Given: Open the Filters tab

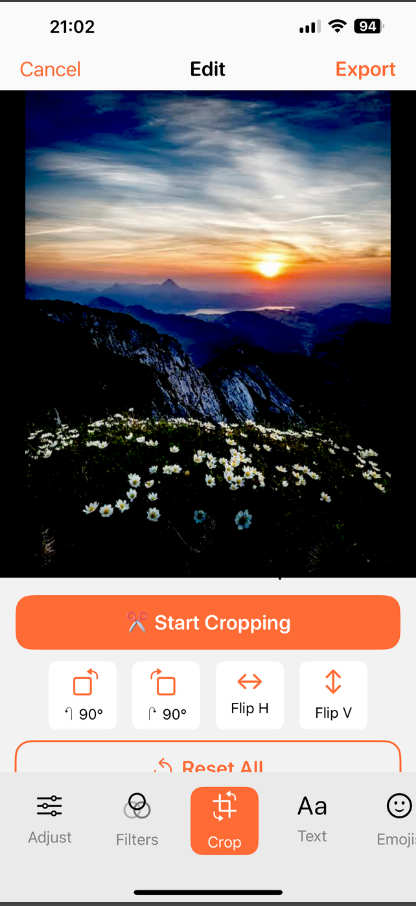Looking at the screenshot, I should [x=137, y=820].
